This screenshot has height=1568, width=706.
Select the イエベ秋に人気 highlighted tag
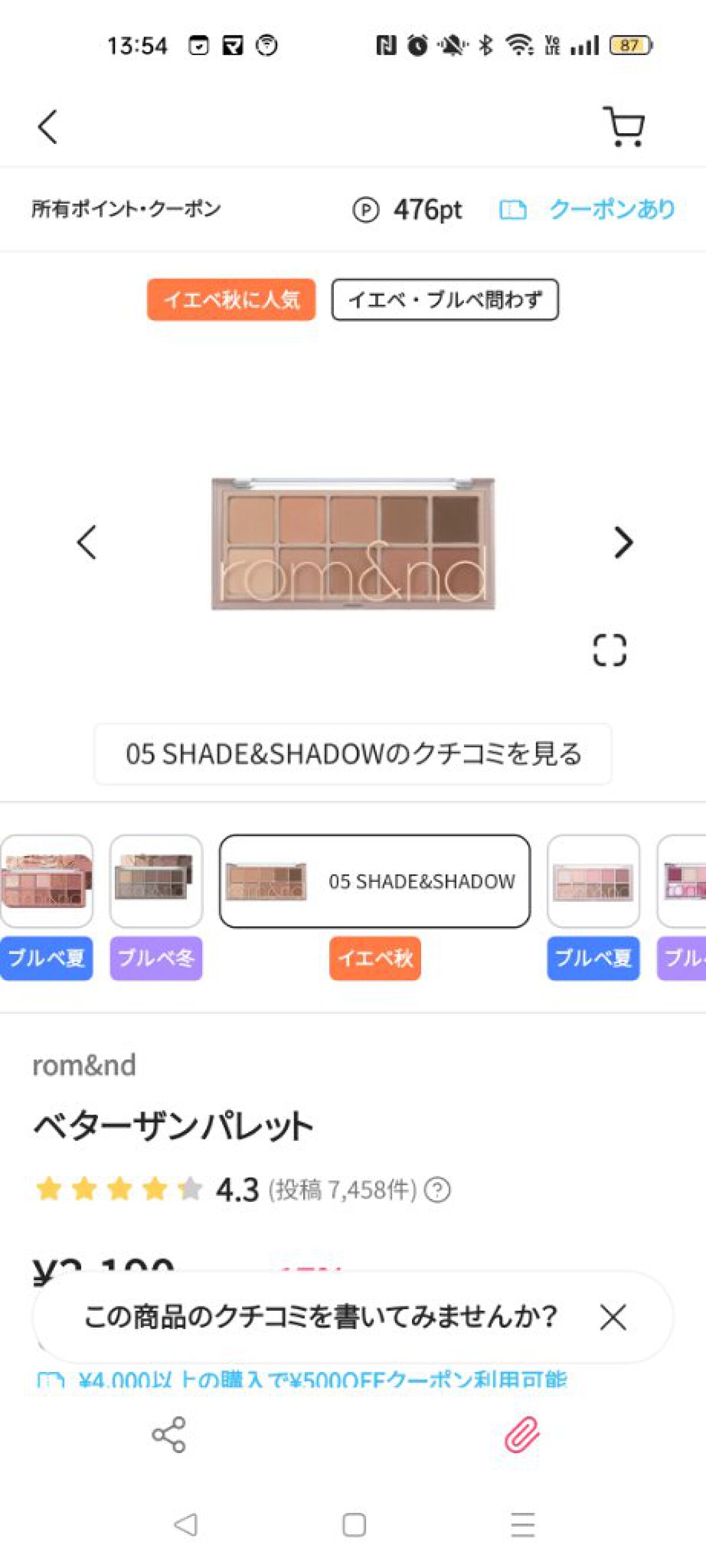pos(231,299)
